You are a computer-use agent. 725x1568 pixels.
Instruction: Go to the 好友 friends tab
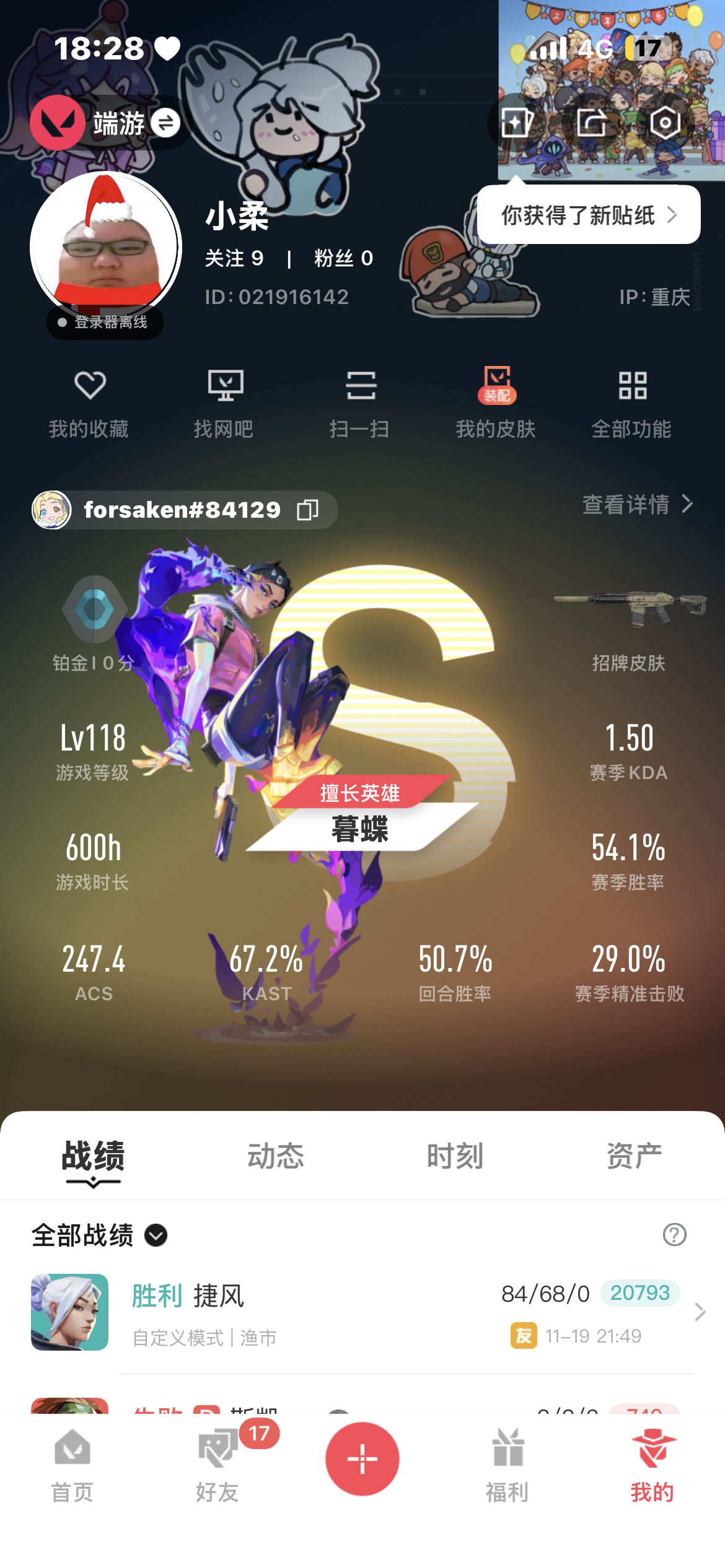coord(217,1465)
